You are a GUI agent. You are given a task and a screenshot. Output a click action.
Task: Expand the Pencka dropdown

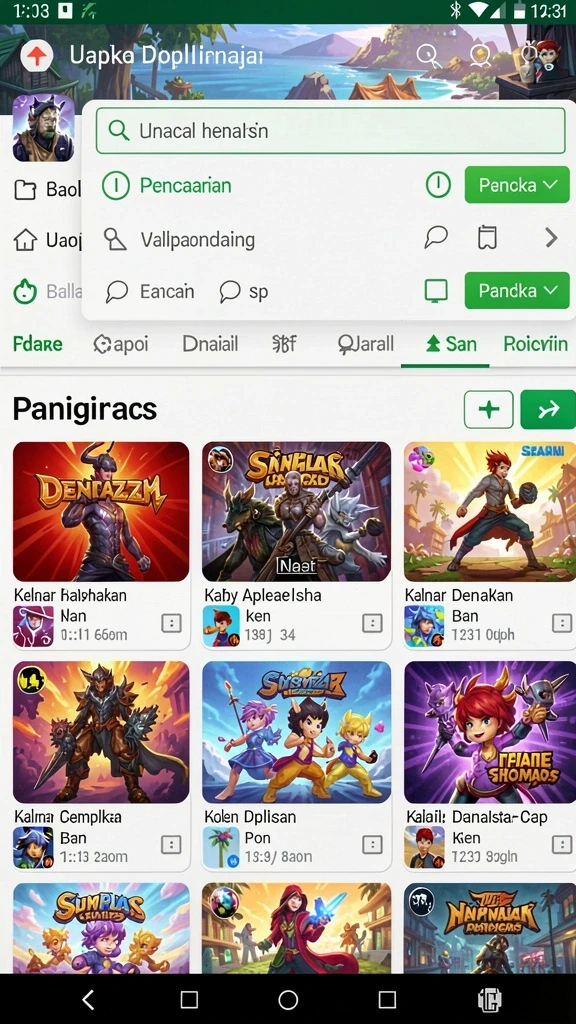pyautogui.click(x=517, y=185)
